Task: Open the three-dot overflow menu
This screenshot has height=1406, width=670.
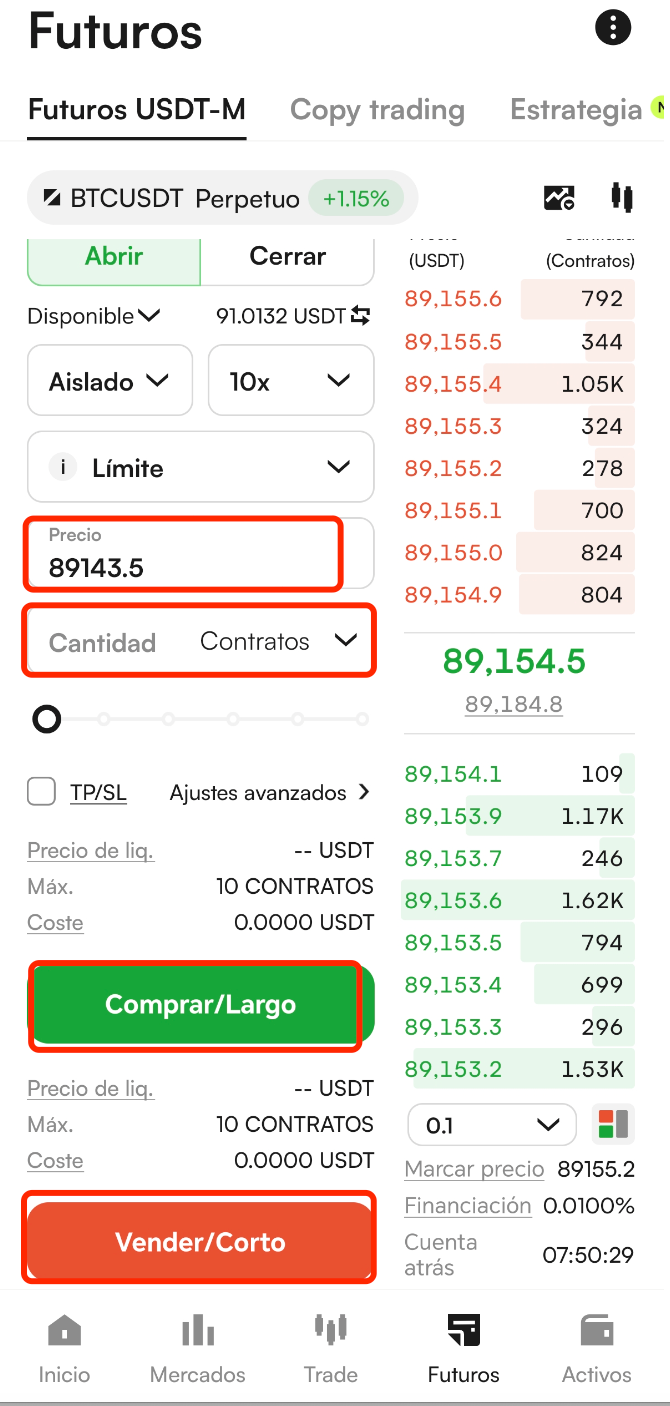Action: [x=613, y=27]
